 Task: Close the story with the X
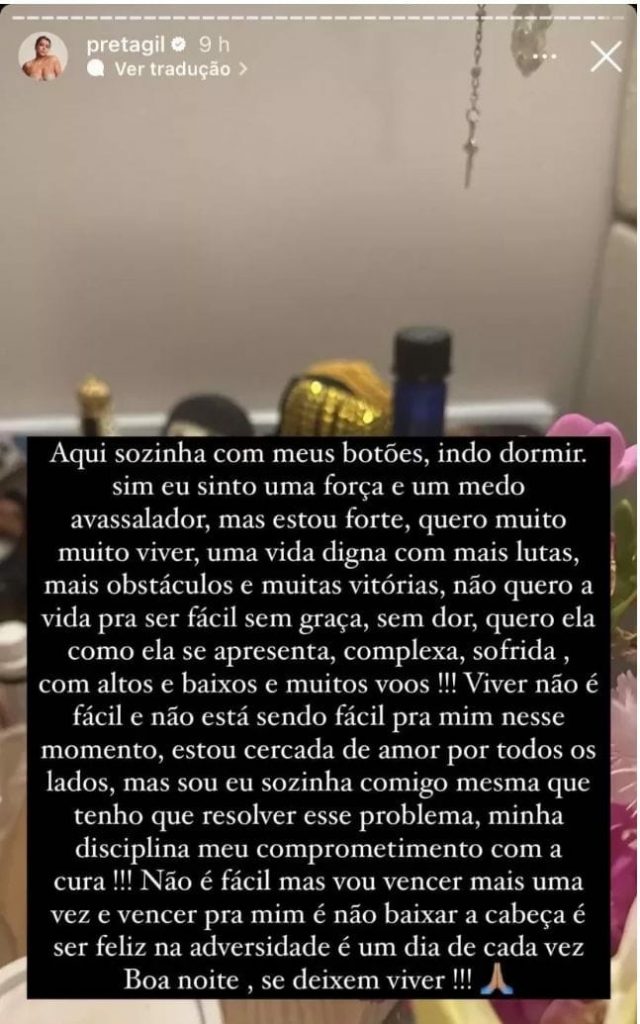606,57
